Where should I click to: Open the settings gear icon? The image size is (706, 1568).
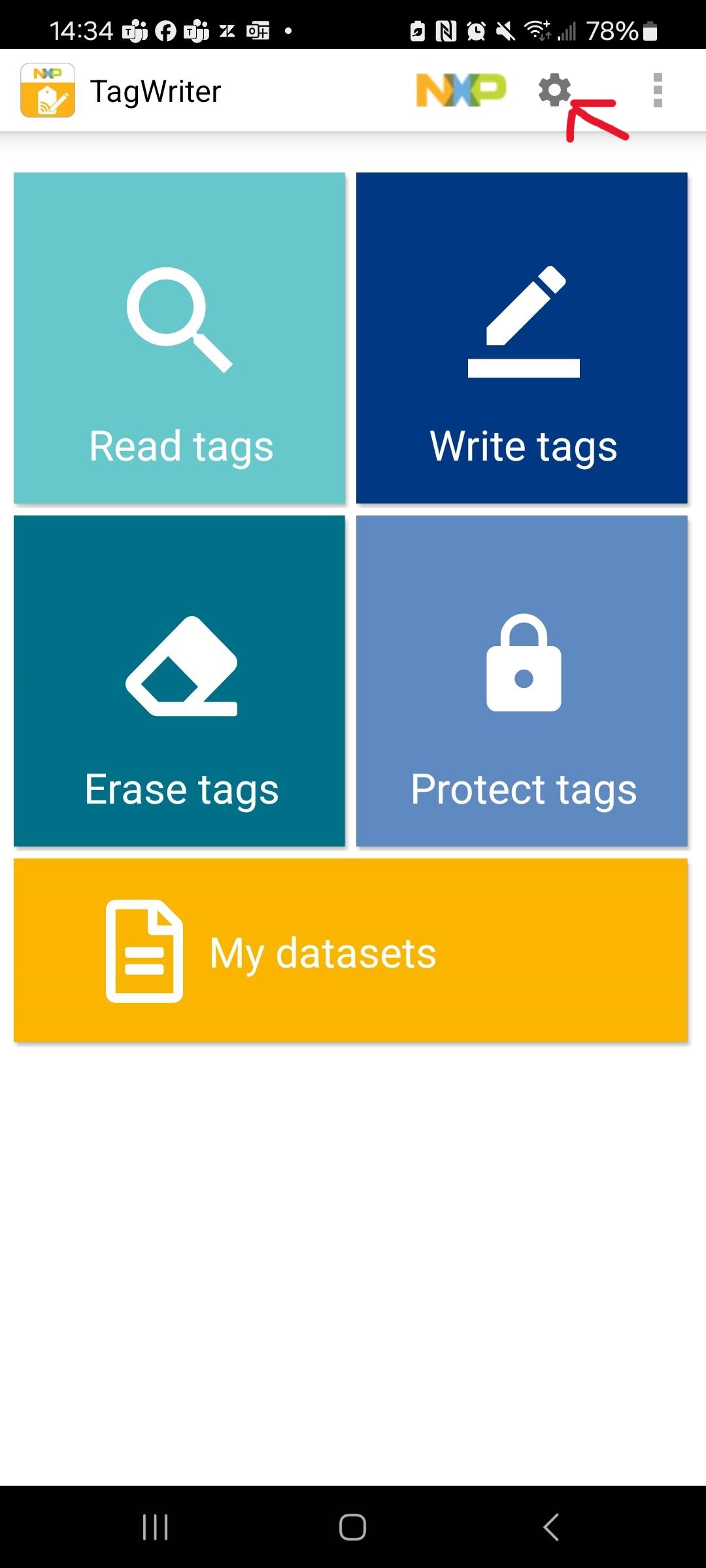pos(554,90)
